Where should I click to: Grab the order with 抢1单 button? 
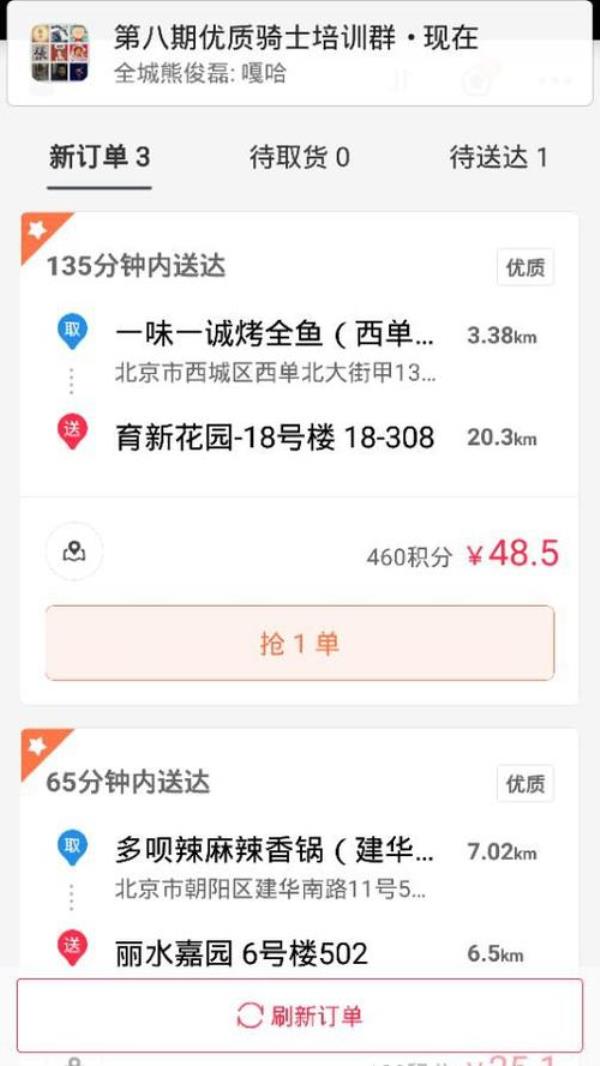[x=300, y=643]
